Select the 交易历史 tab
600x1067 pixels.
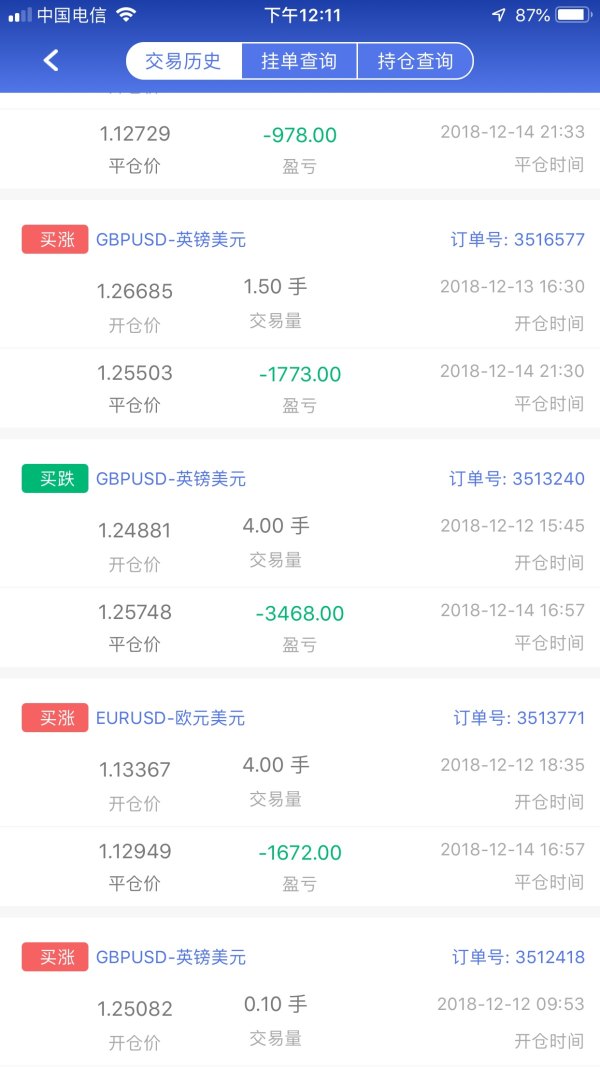coord(184,61)
